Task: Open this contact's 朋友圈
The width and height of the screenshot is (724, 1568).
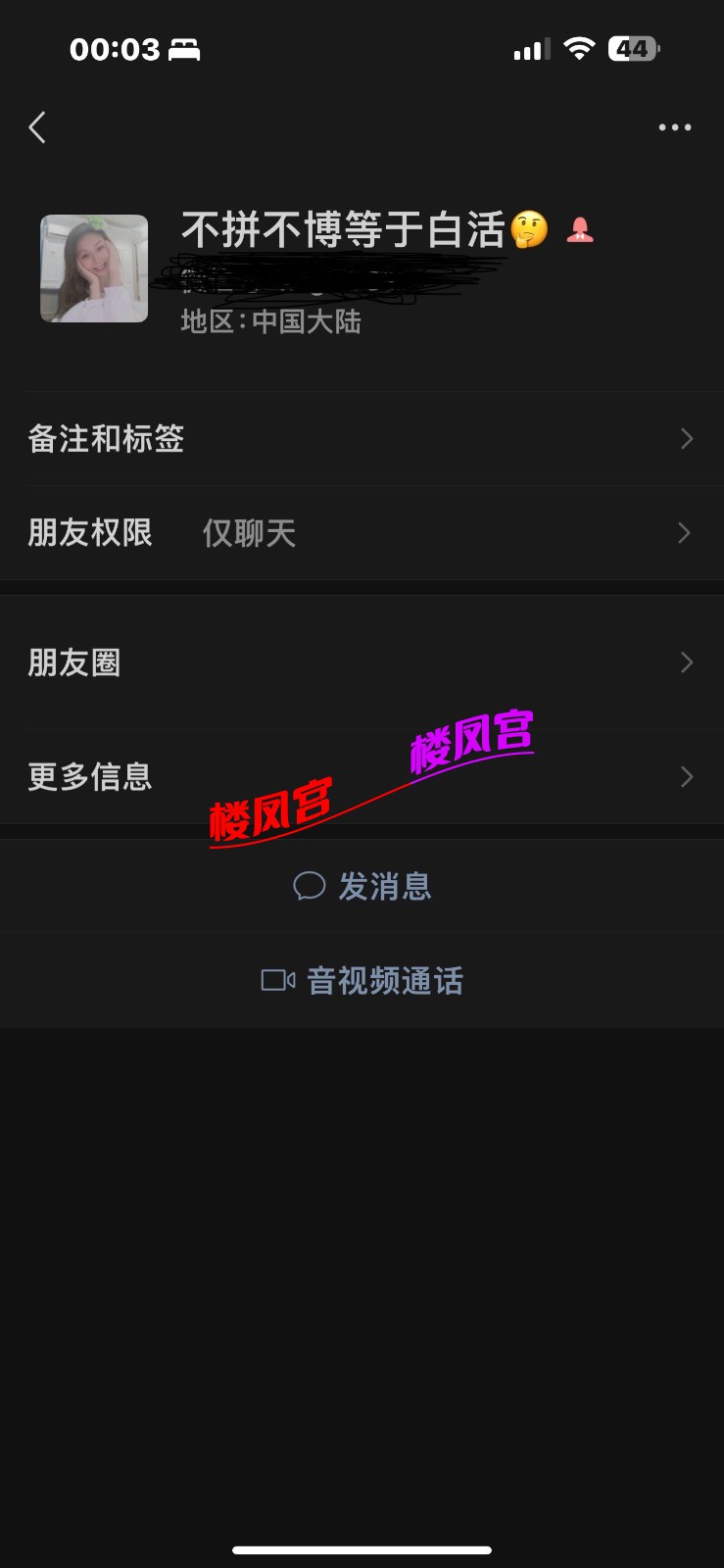Action: point(362,663)
